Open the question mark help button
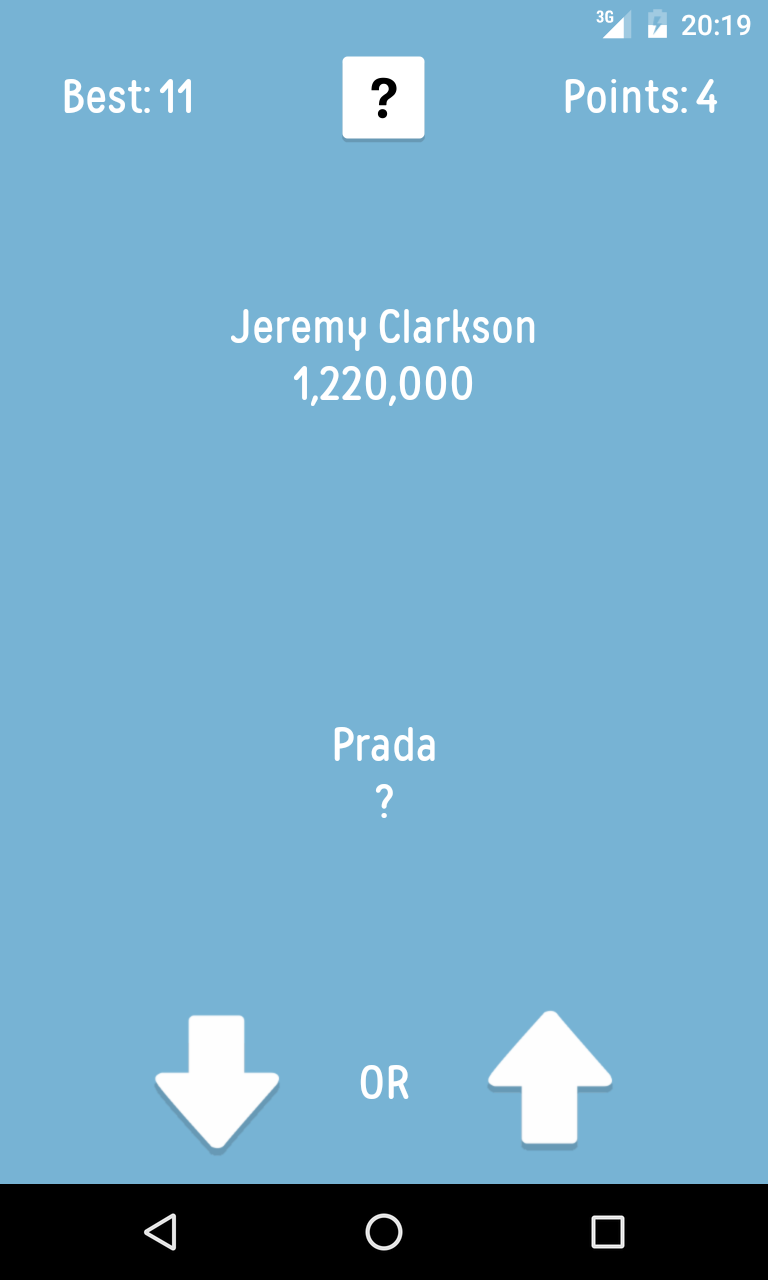This screenshot has height=1280, width=768. 383,98
